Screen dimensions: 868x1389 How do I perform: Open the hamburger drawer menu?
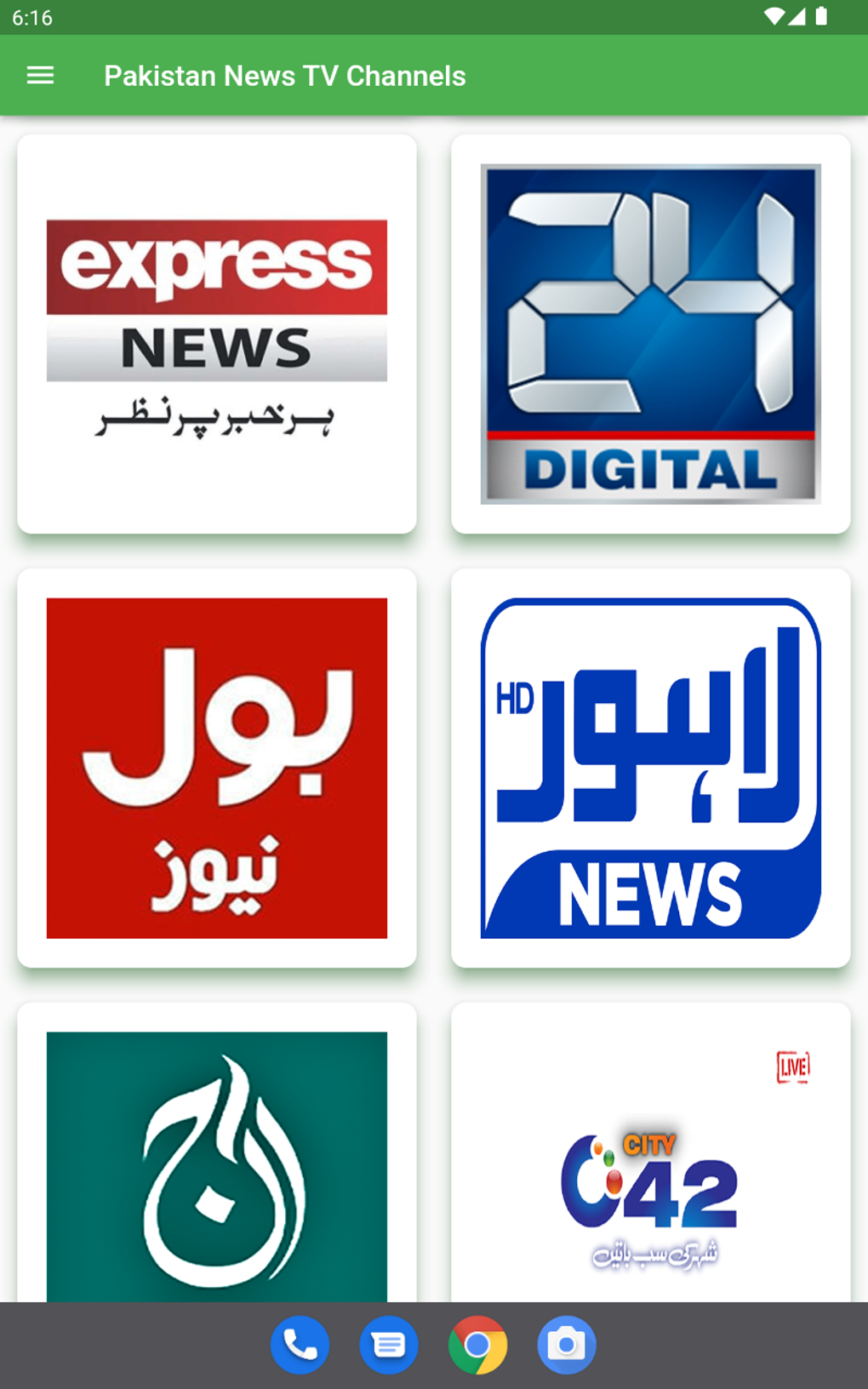40,76
